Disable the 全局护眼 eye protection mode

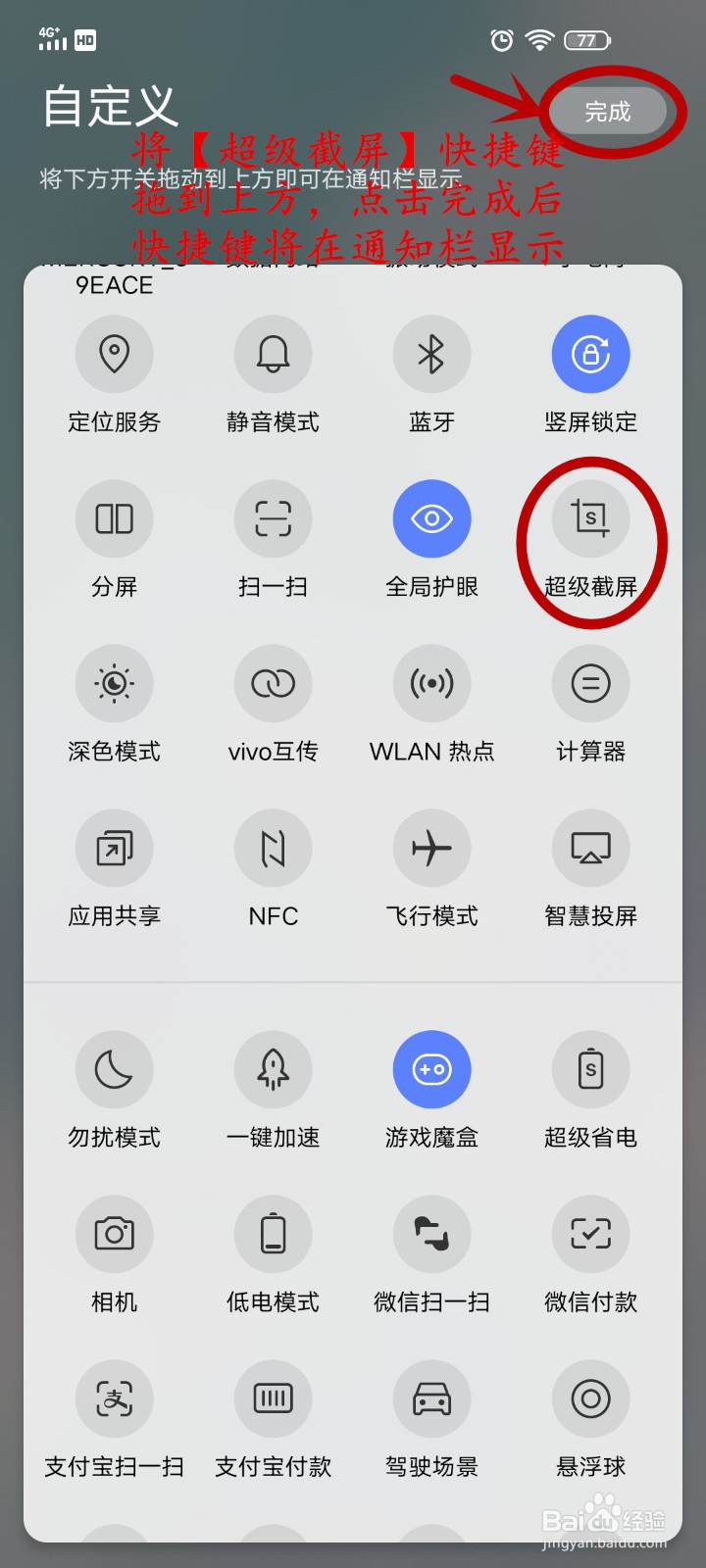[432, 518]
